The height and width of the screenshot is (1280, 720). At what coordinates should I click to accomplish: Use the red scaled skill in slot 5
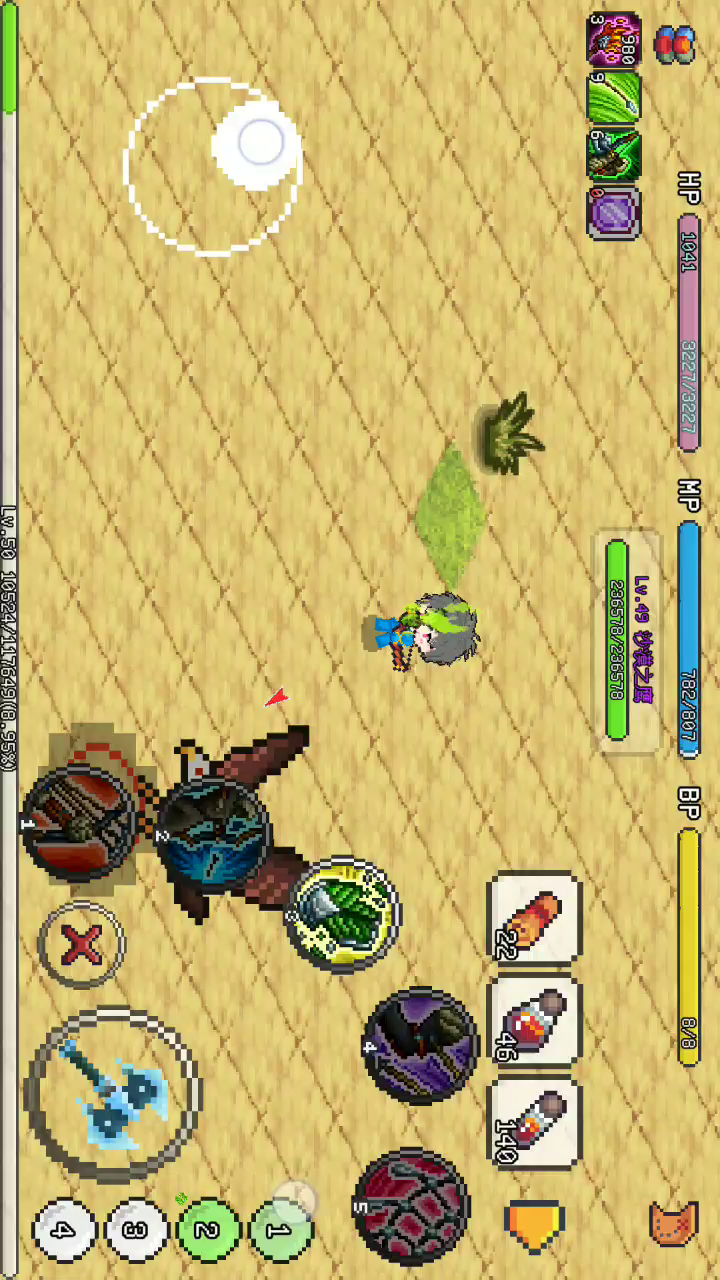pos(412,1207)
